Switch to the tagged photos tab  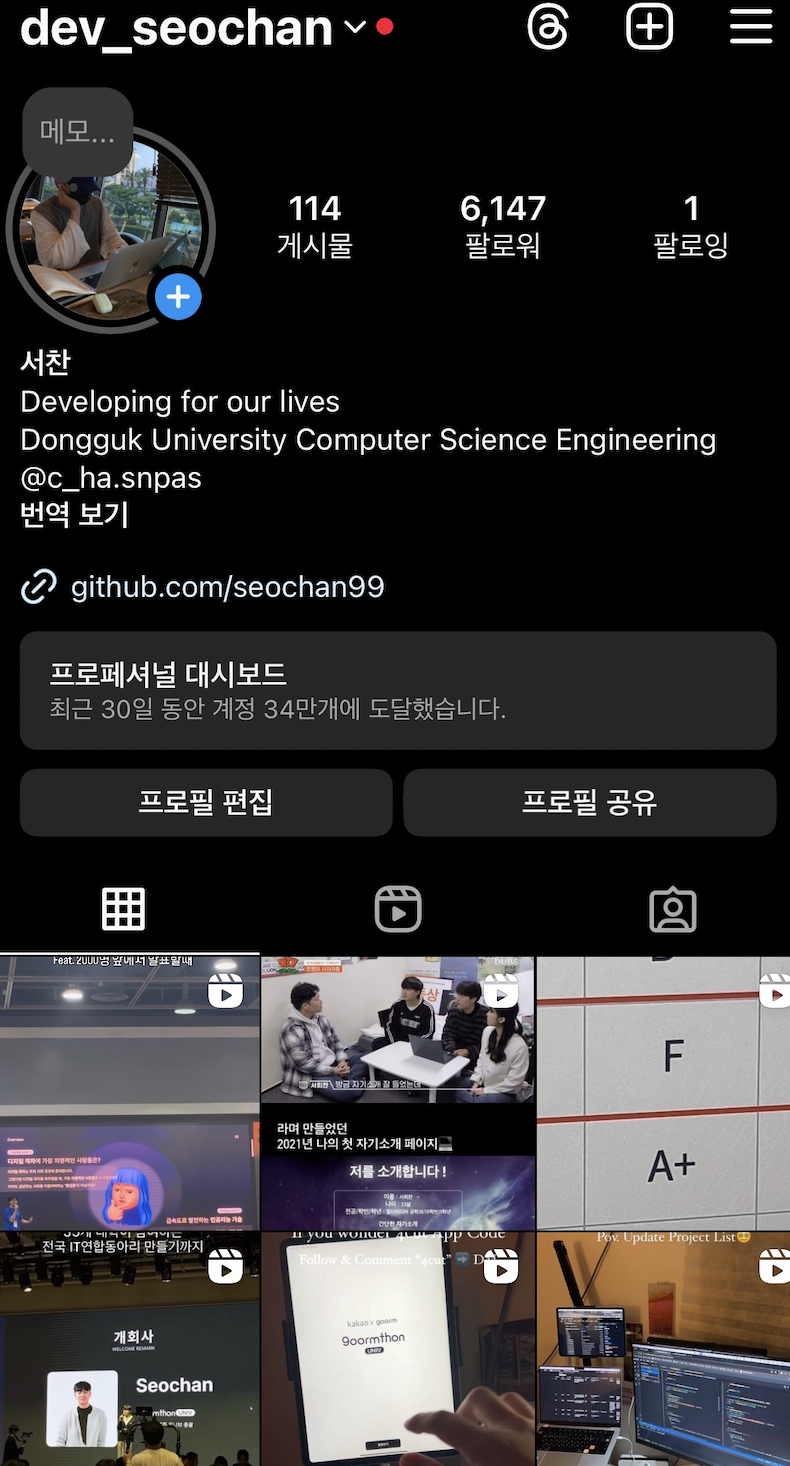click(672, 909)
